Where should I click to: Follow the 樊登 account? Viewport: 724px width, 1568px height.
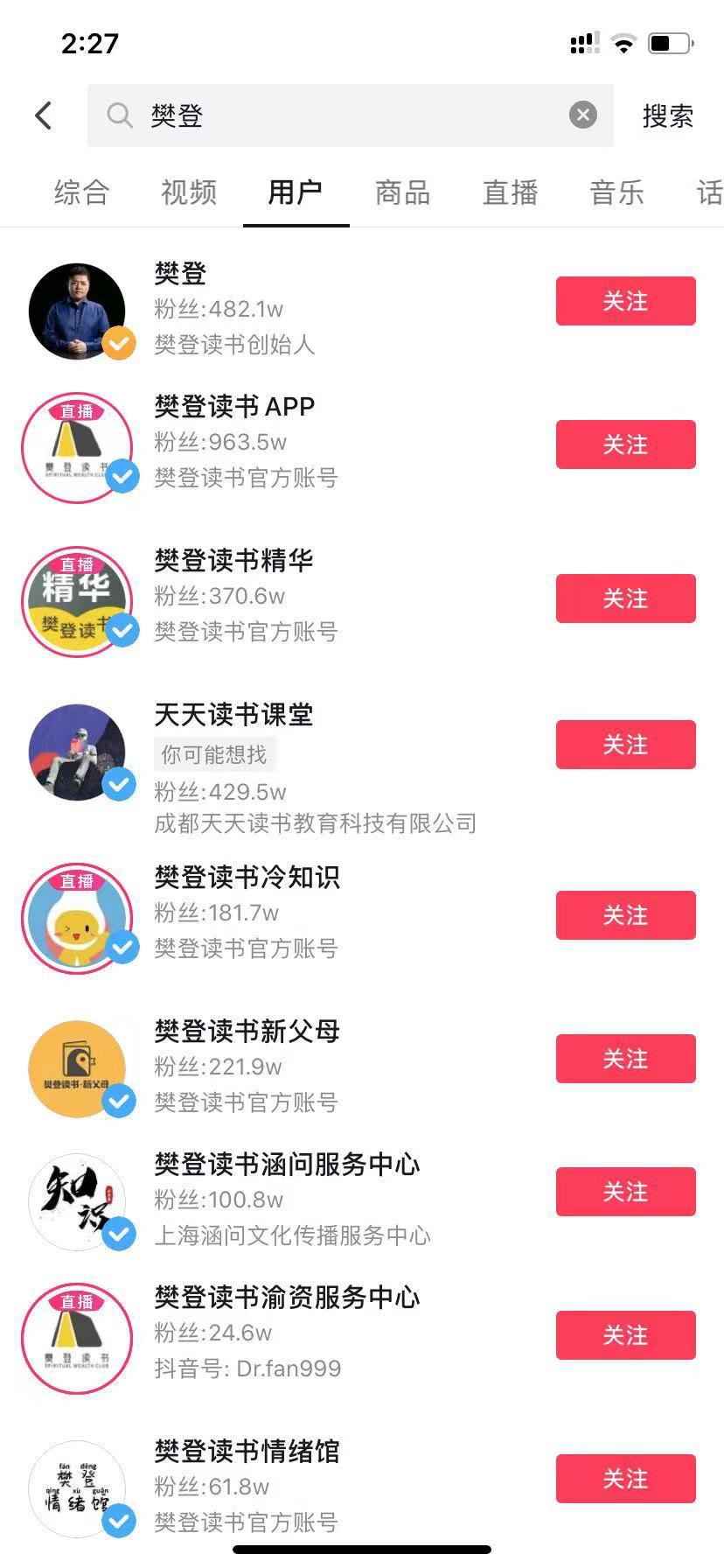tap(625, 301)
